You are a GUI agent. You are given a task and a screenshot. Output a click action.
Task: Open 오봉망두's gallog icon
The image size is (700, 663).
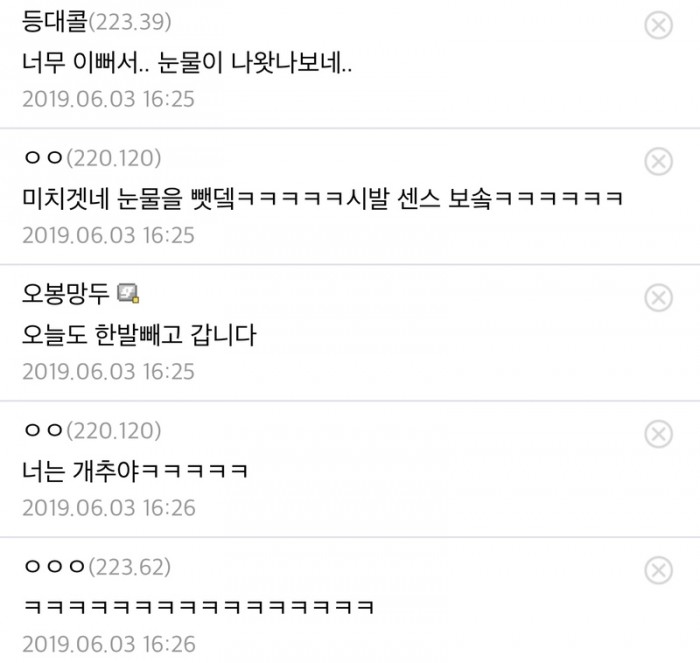pyautogui.click(x=129, y=293)
